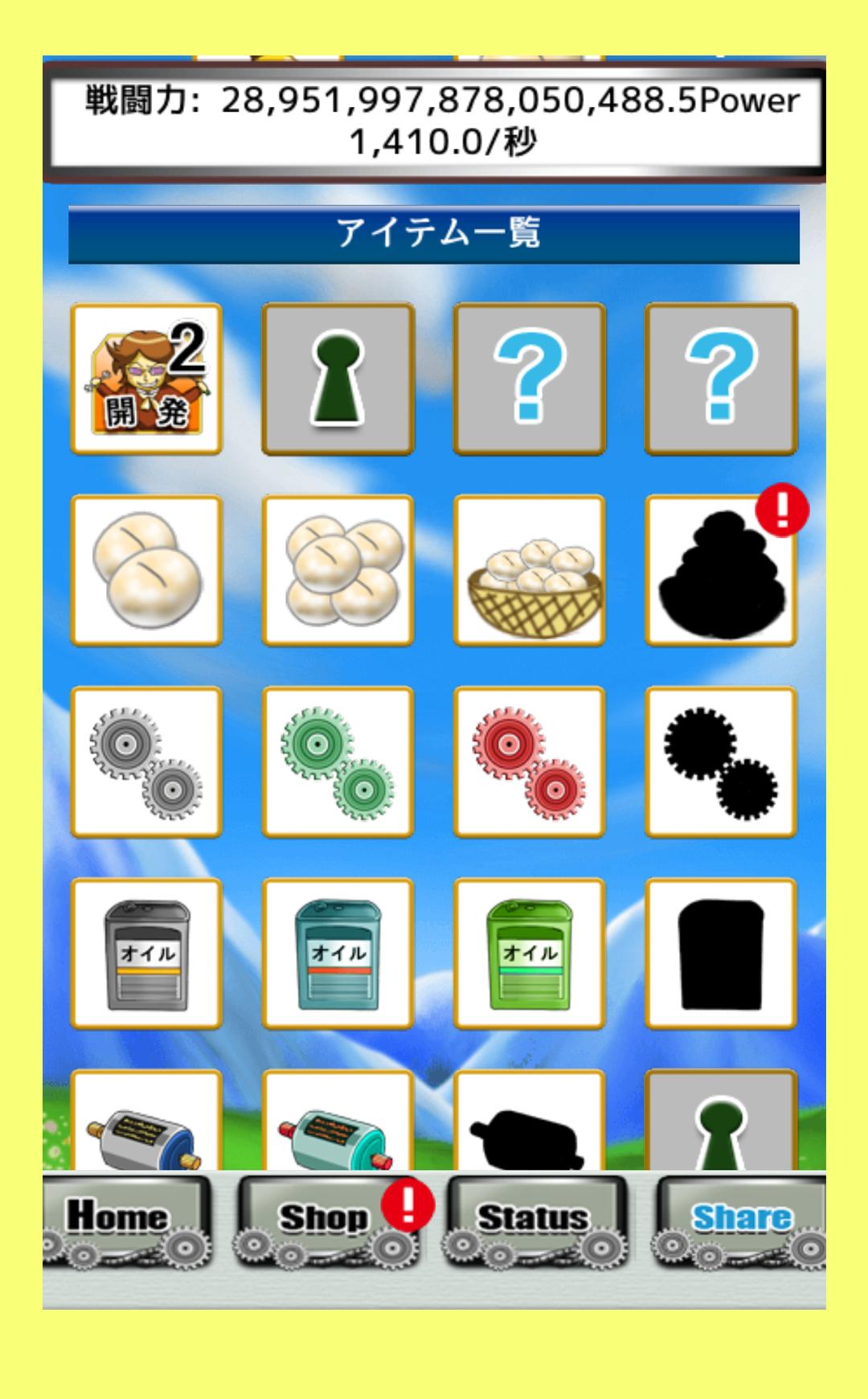Switch to the Status tab

click(x=534, y=1218)
